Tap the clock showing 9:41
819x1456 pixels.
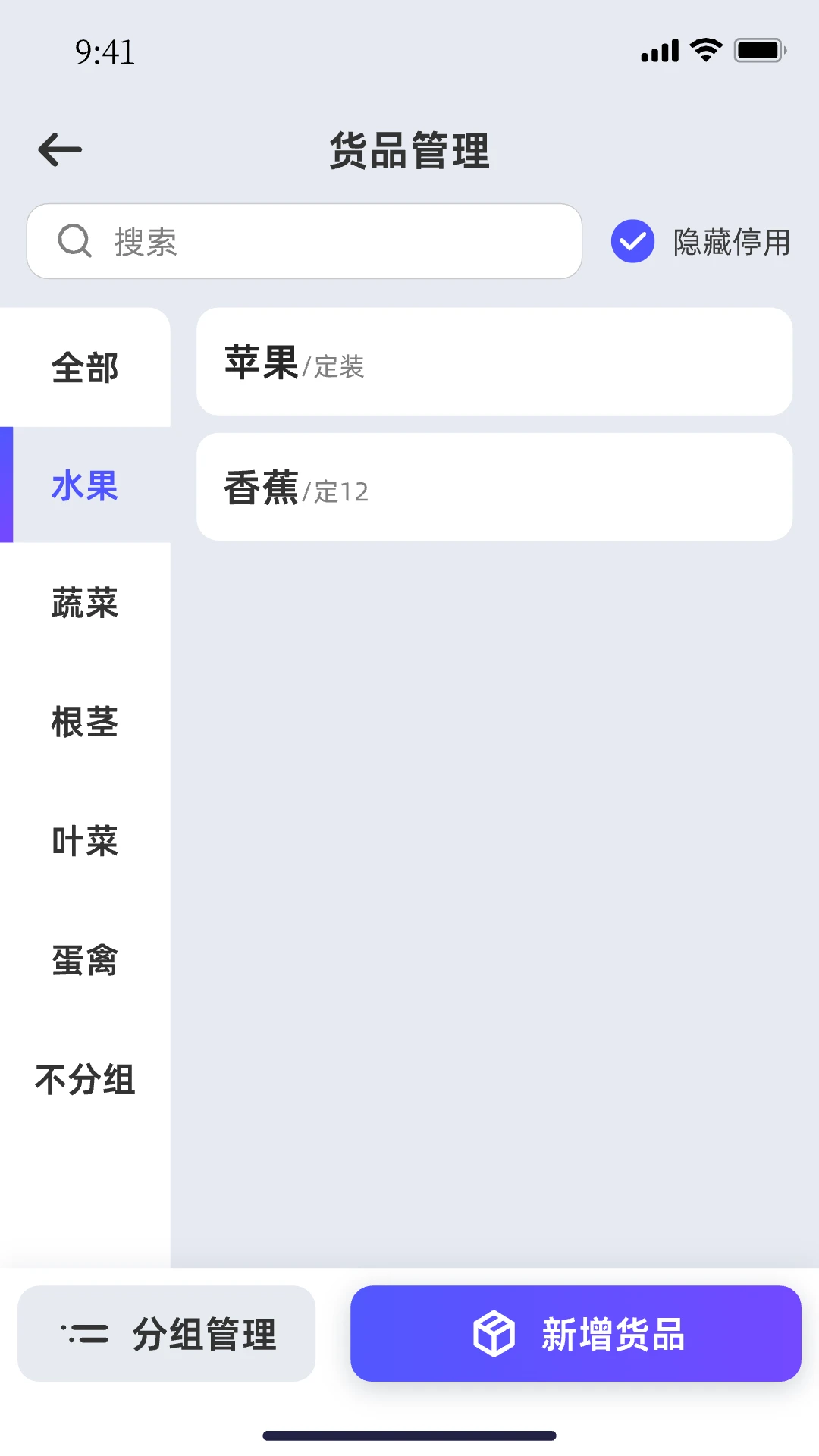pyautogui.click(x=104, y=52)
